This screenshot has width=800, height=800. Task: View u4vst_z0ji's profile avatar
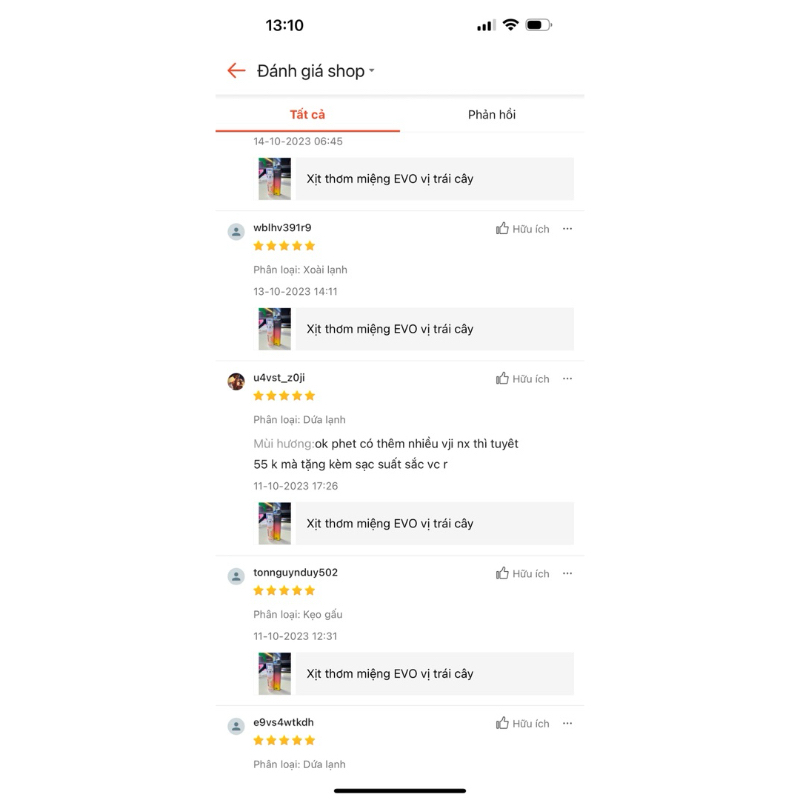pyautogui.click(x=236, y=381)
